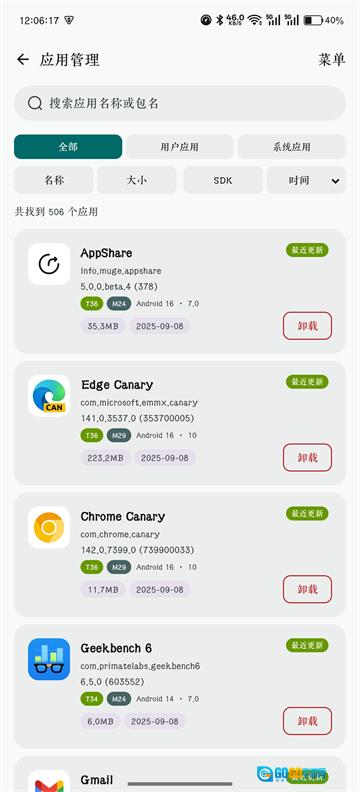Screen dimensions: 360x792
Task: Uninstall AppShare with its 卸载 button
Action: [x=307, y=326]
